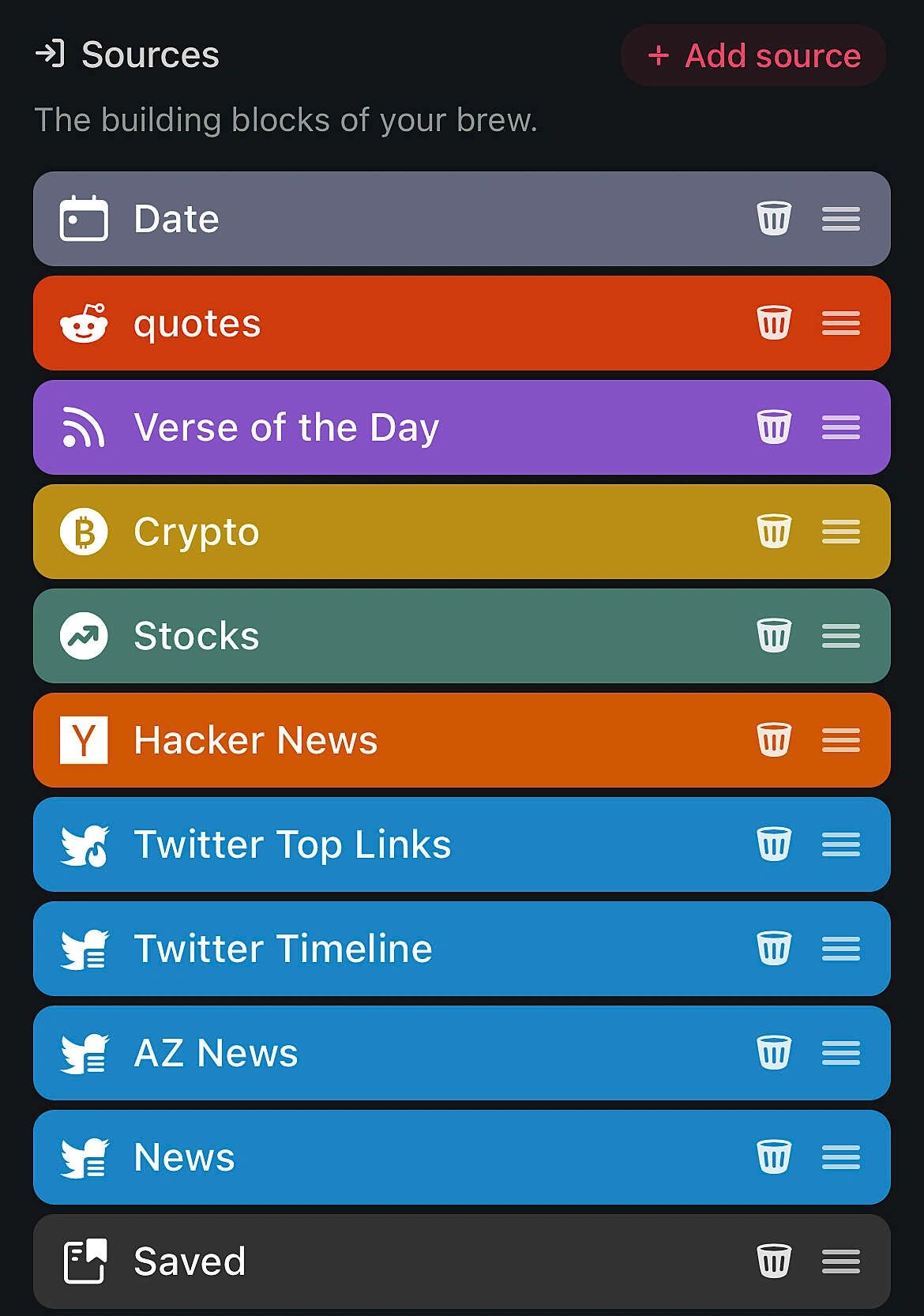Add a new source
This screenshot has height=1316, width=924.
click(x=753, y=55)
